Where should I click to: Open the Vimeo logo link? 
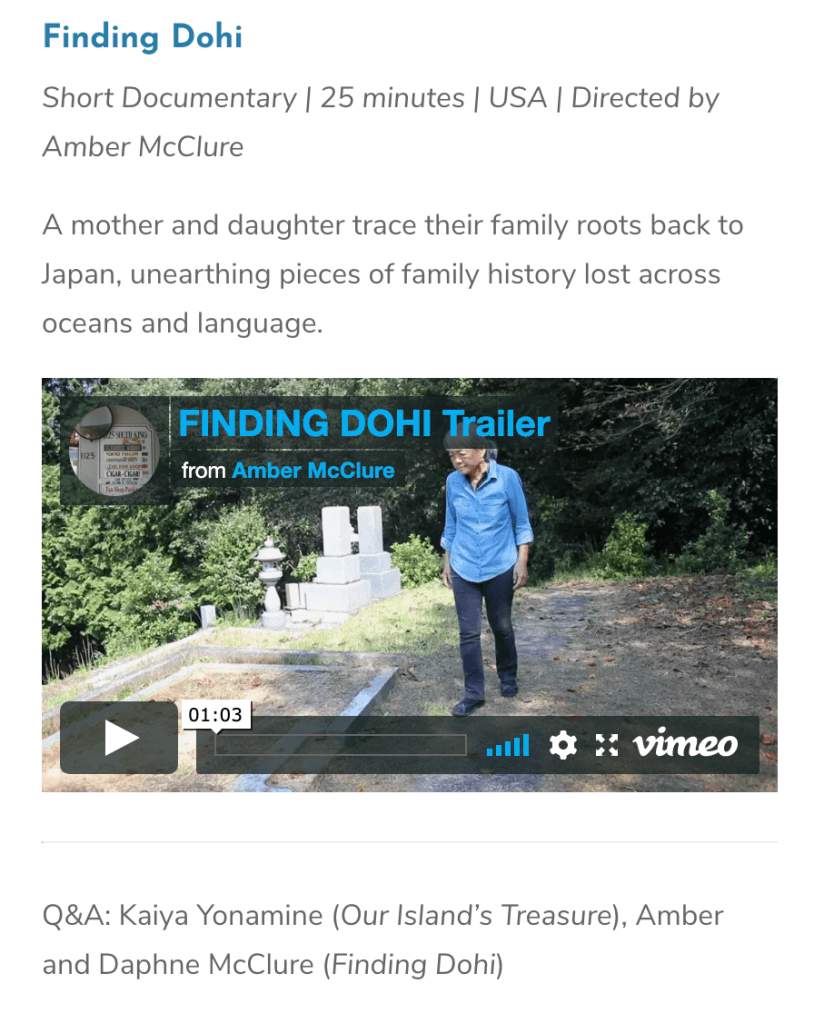pyautogui.click(x=685, y=744)
